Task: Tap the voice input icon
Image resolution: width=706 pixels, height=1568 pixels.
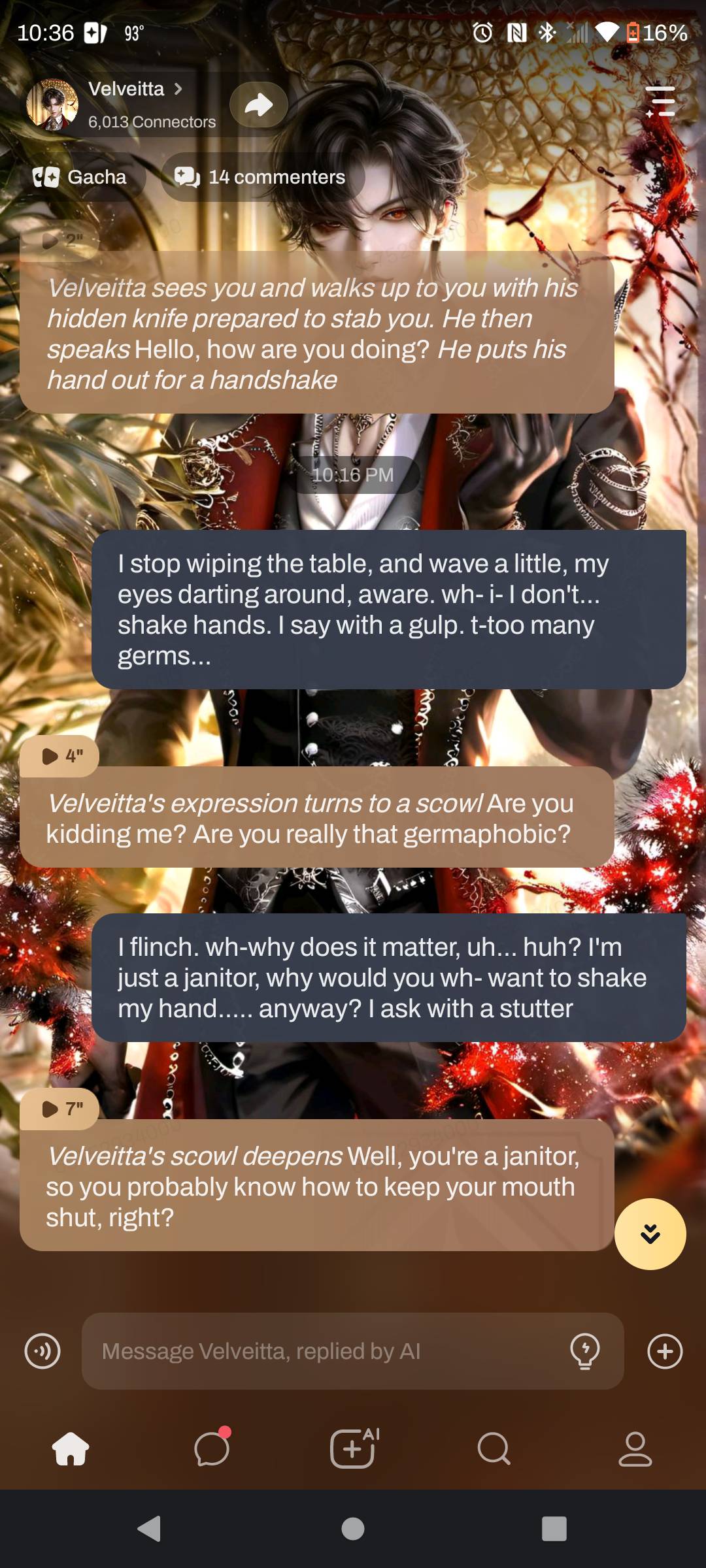Action: pyautogui.click(x=42, y=1350)
